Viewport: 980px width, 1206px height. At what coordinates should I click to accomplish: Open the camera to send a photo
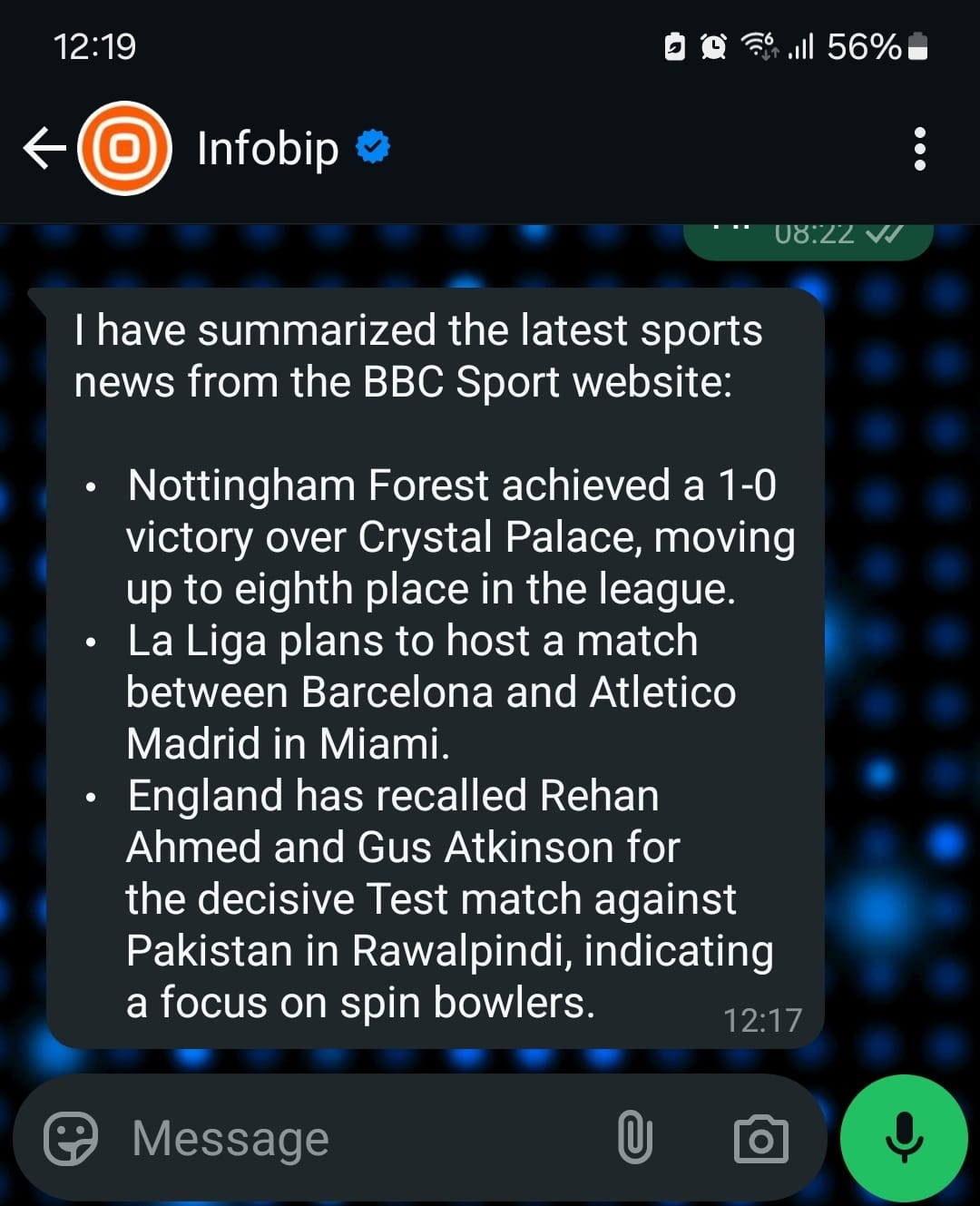coord(760,1138)
